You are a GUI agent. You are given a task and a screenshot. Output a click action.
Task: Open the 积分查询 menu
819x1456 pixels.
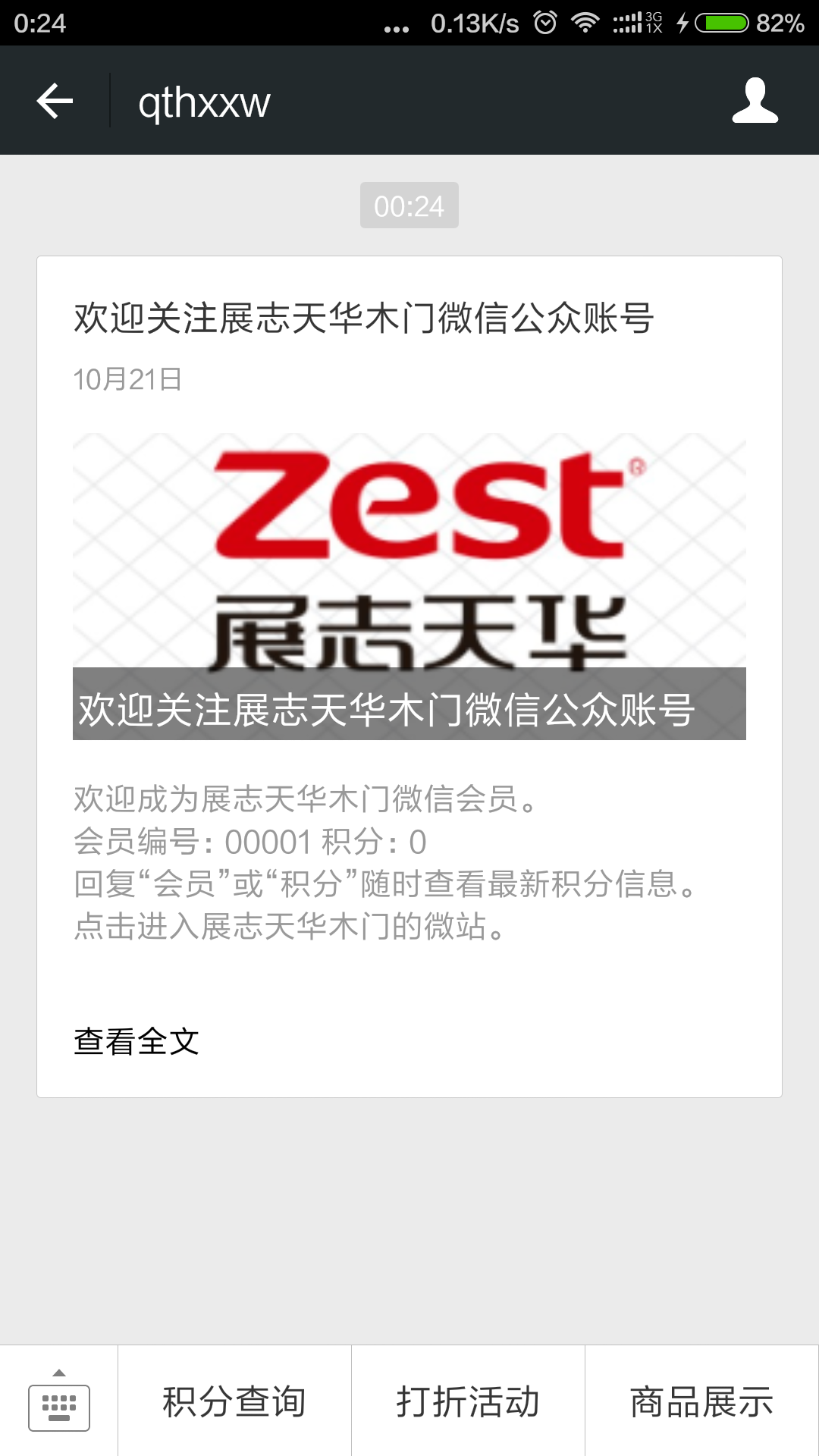click(234, 1402)
